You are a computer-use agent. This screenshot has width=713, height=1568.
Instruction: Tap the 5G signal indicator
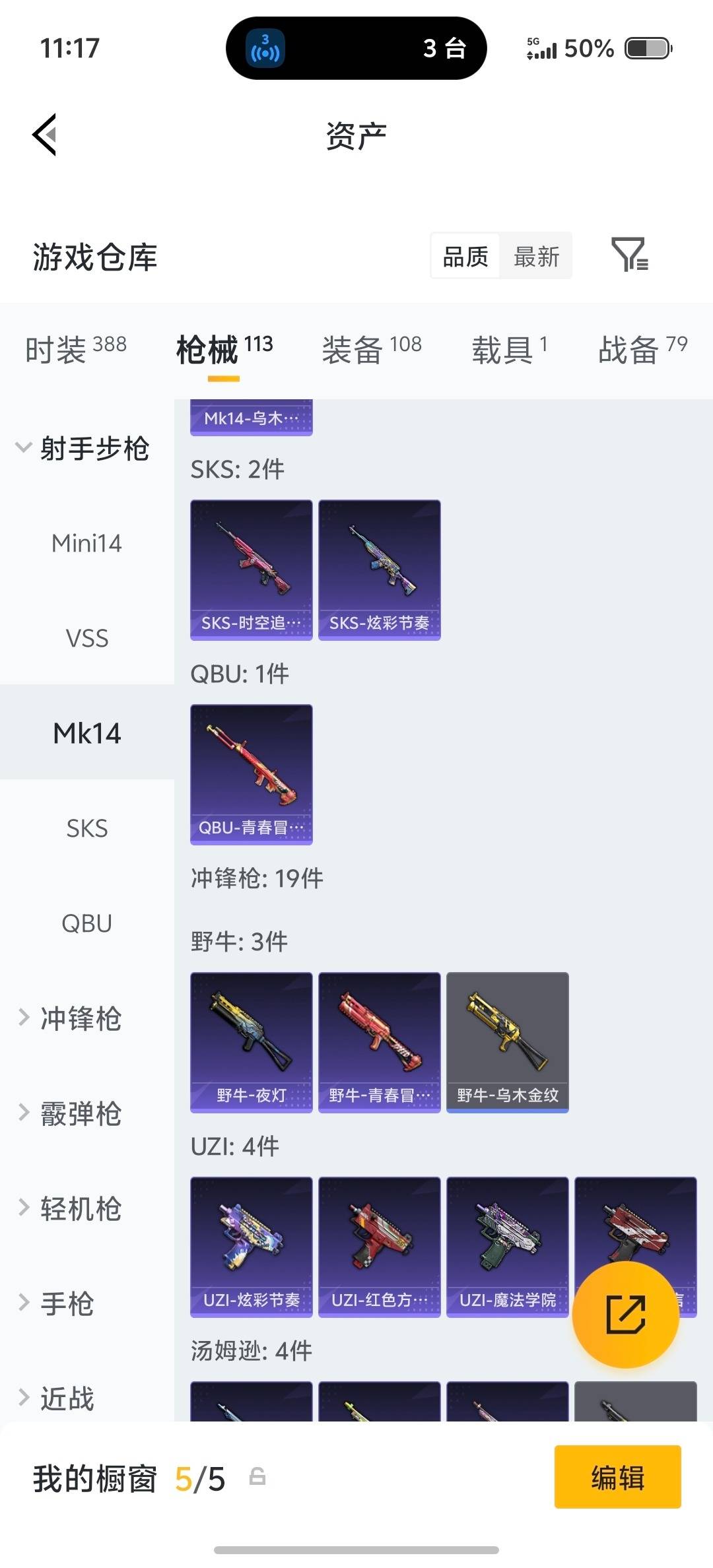click(x=541, y=48)
